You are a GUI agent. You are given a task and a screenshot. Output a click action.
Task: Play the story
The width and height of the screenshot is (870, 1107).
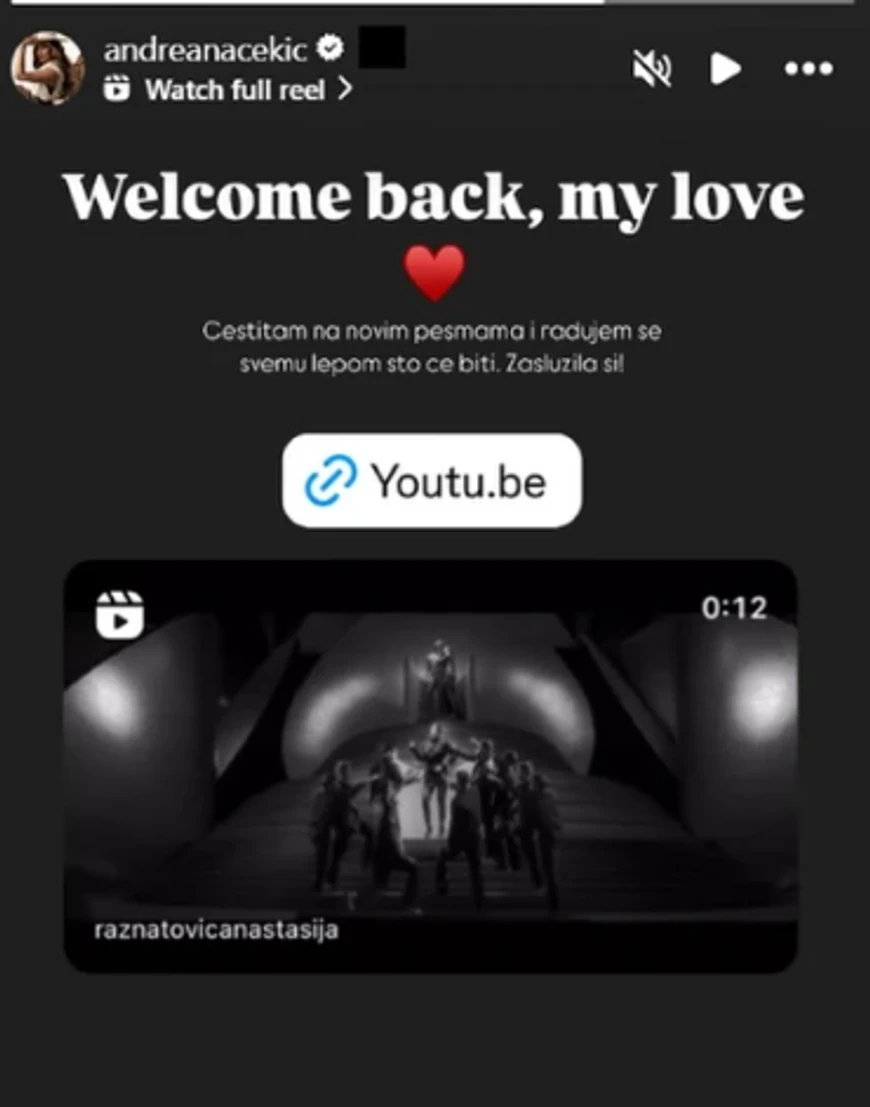tap(725, 69)
